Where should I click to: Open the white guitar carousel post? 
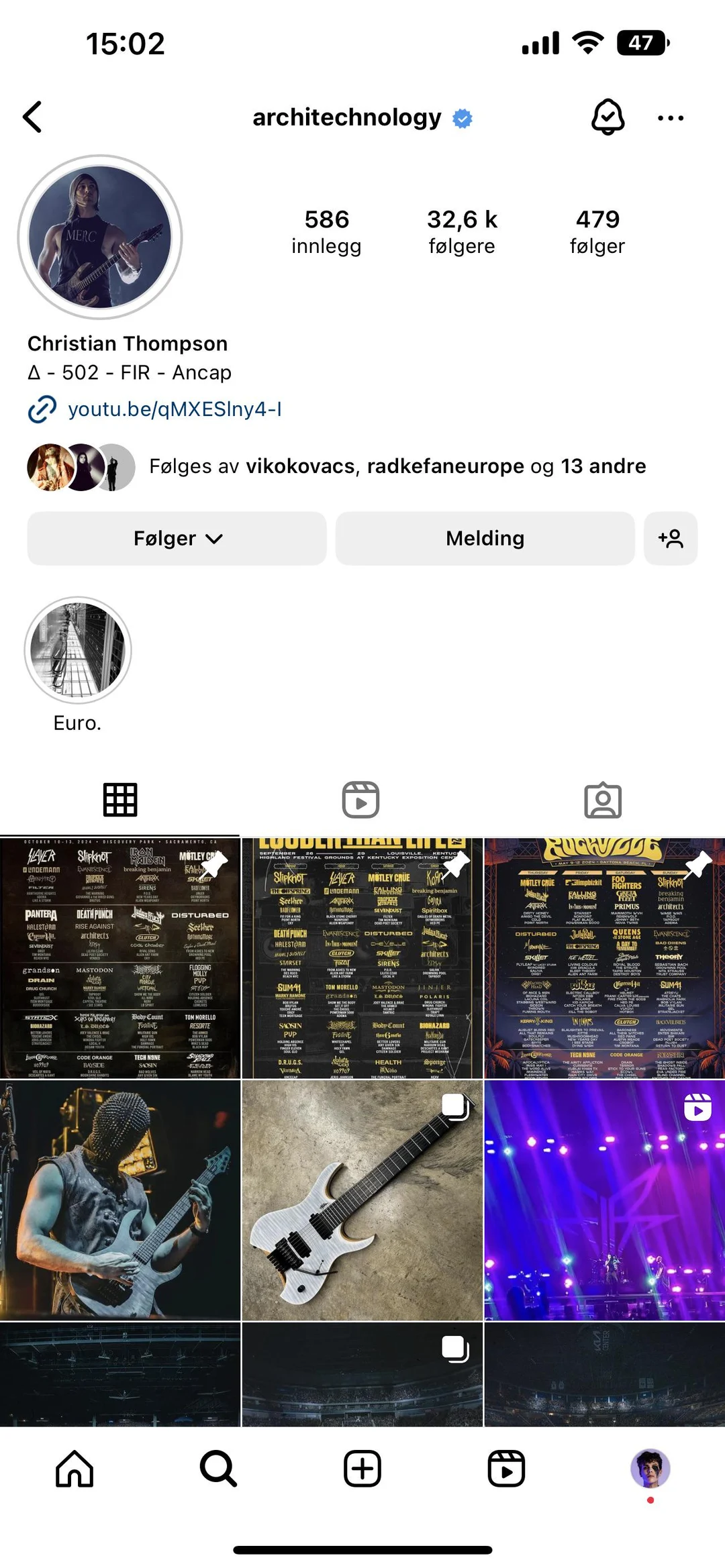pyautogui.click(x=362, y=1200)
